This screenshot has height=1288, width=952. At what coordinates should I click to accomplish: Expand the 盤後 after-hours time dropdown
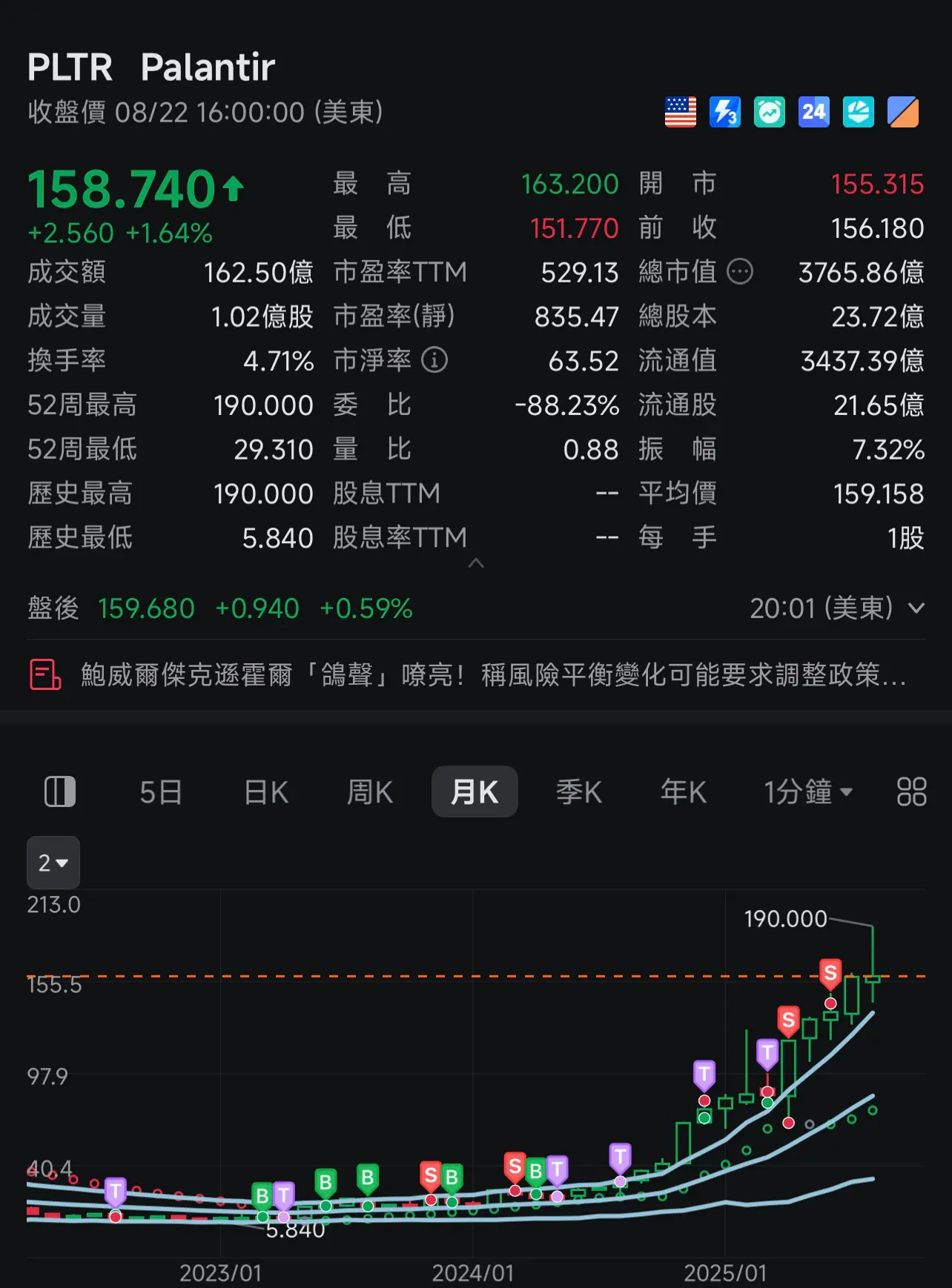(x=916, y=608)
